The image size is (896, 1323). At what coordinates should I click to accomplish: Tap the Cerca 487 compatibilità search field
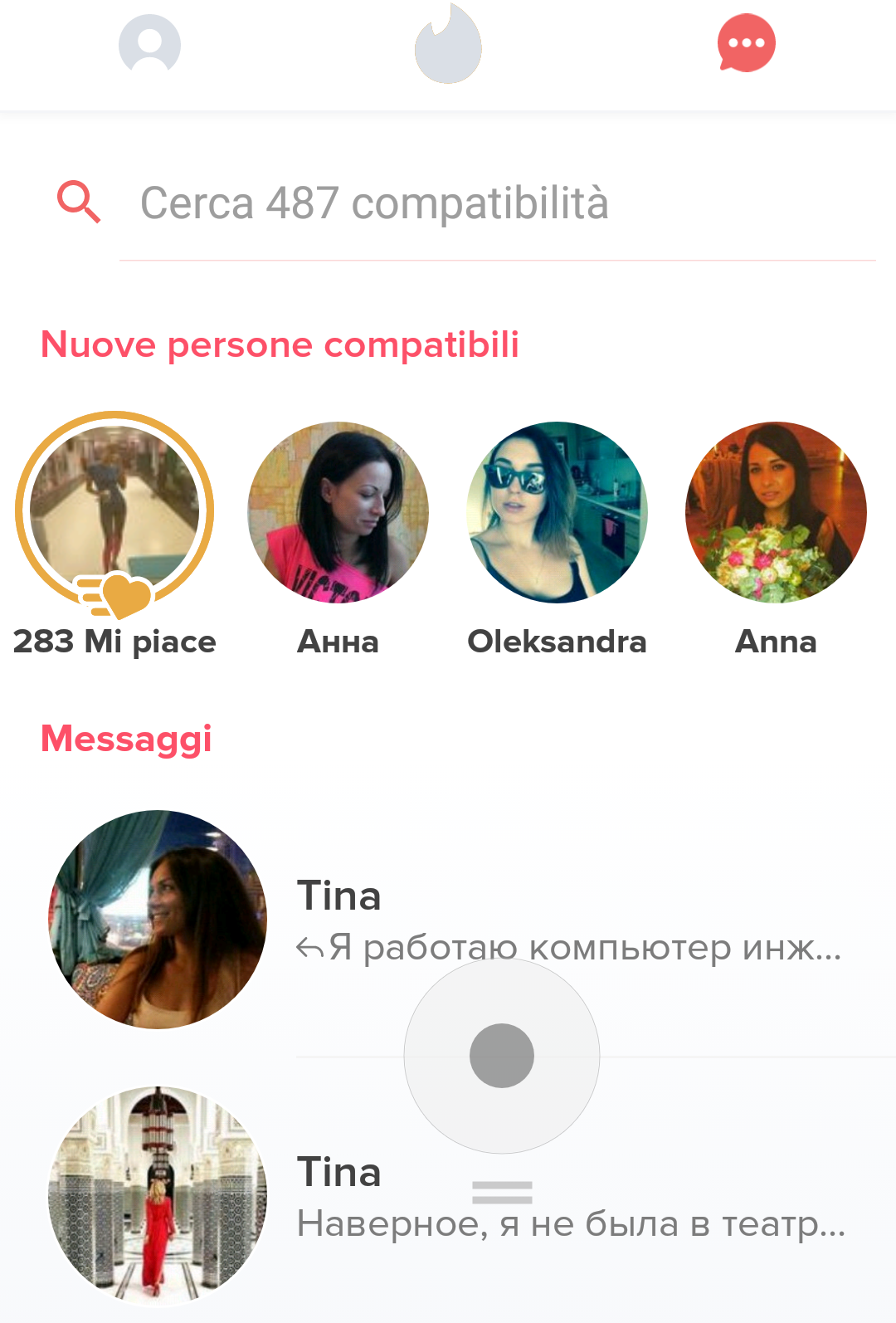498,203
